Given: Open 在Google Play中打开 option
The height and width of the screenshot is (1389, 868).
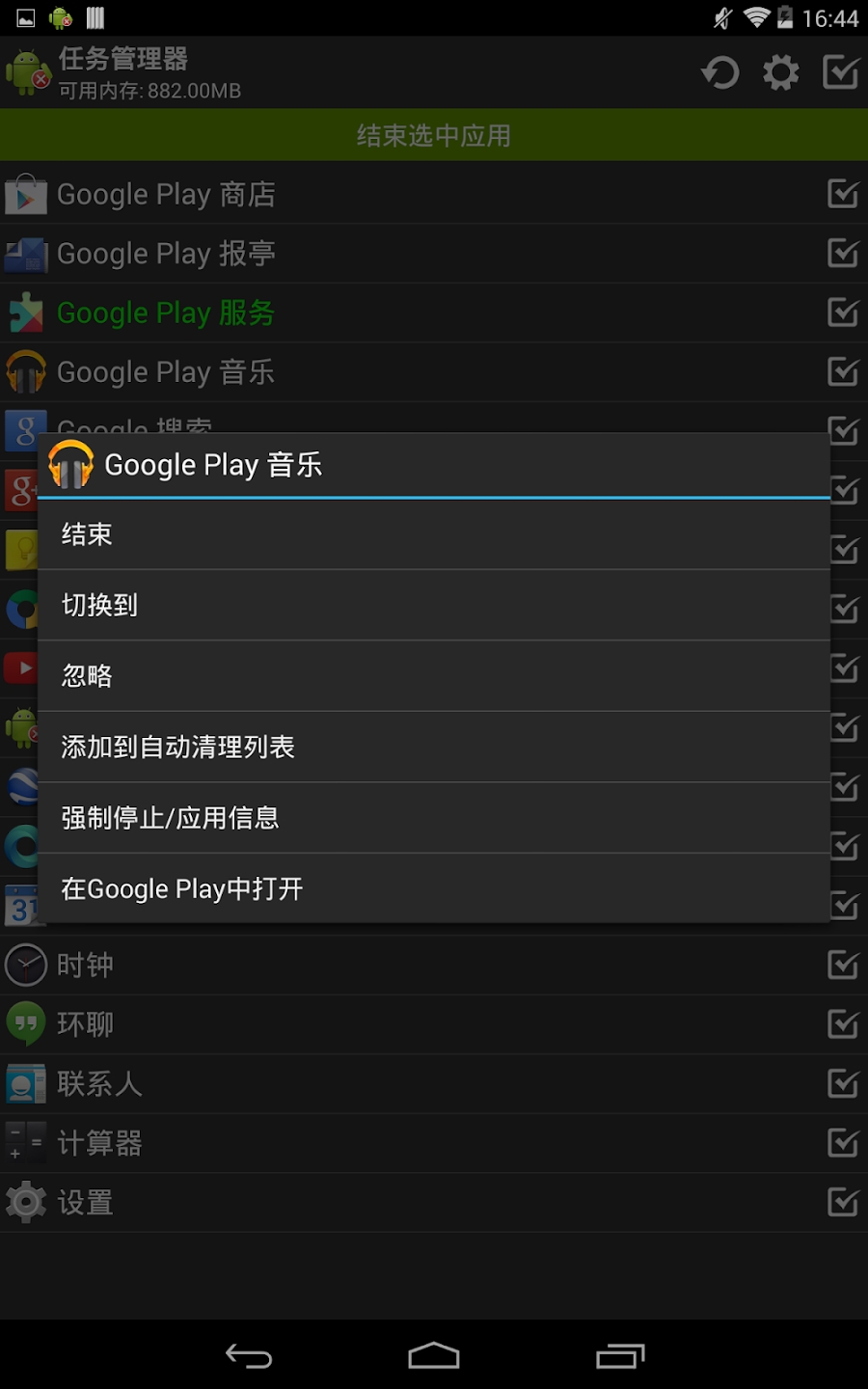Looking at the screenshot, I should point(433,888).
